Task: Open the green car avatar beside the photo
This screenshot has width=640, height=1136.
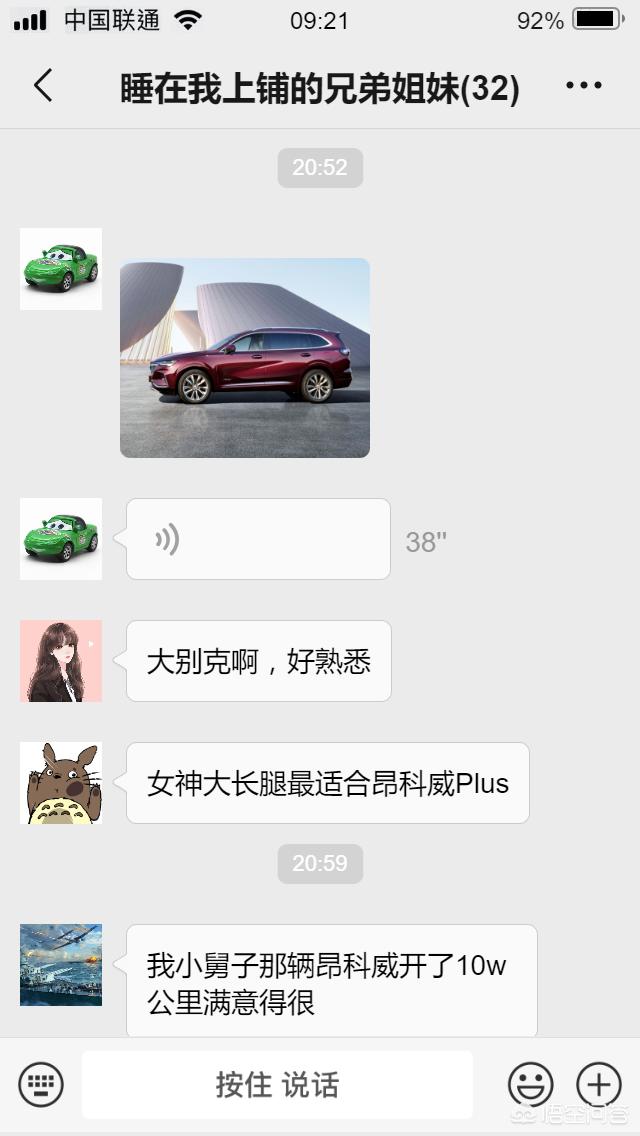Action: point(61,269)
